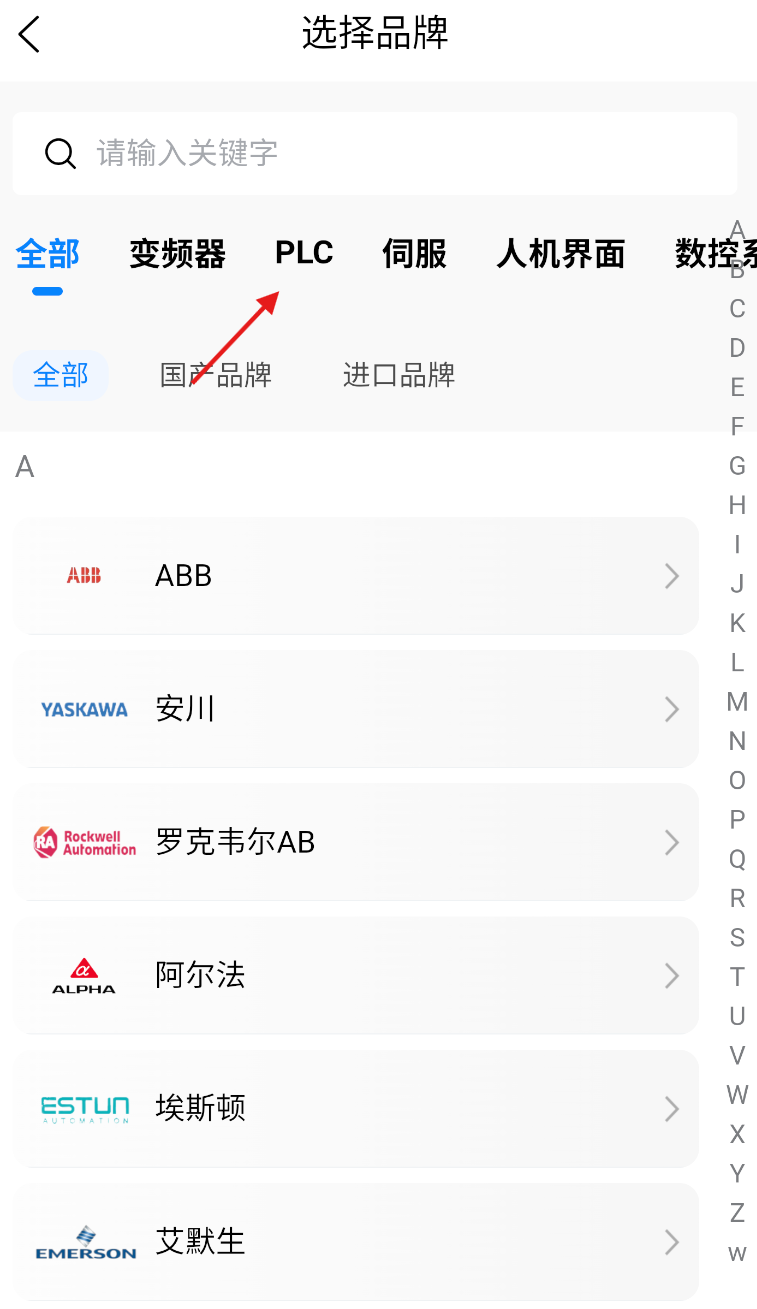Viewport: 757px width, 1309px height.
Task: Open the 安川 brand row
Action: (x=356, y=709)
